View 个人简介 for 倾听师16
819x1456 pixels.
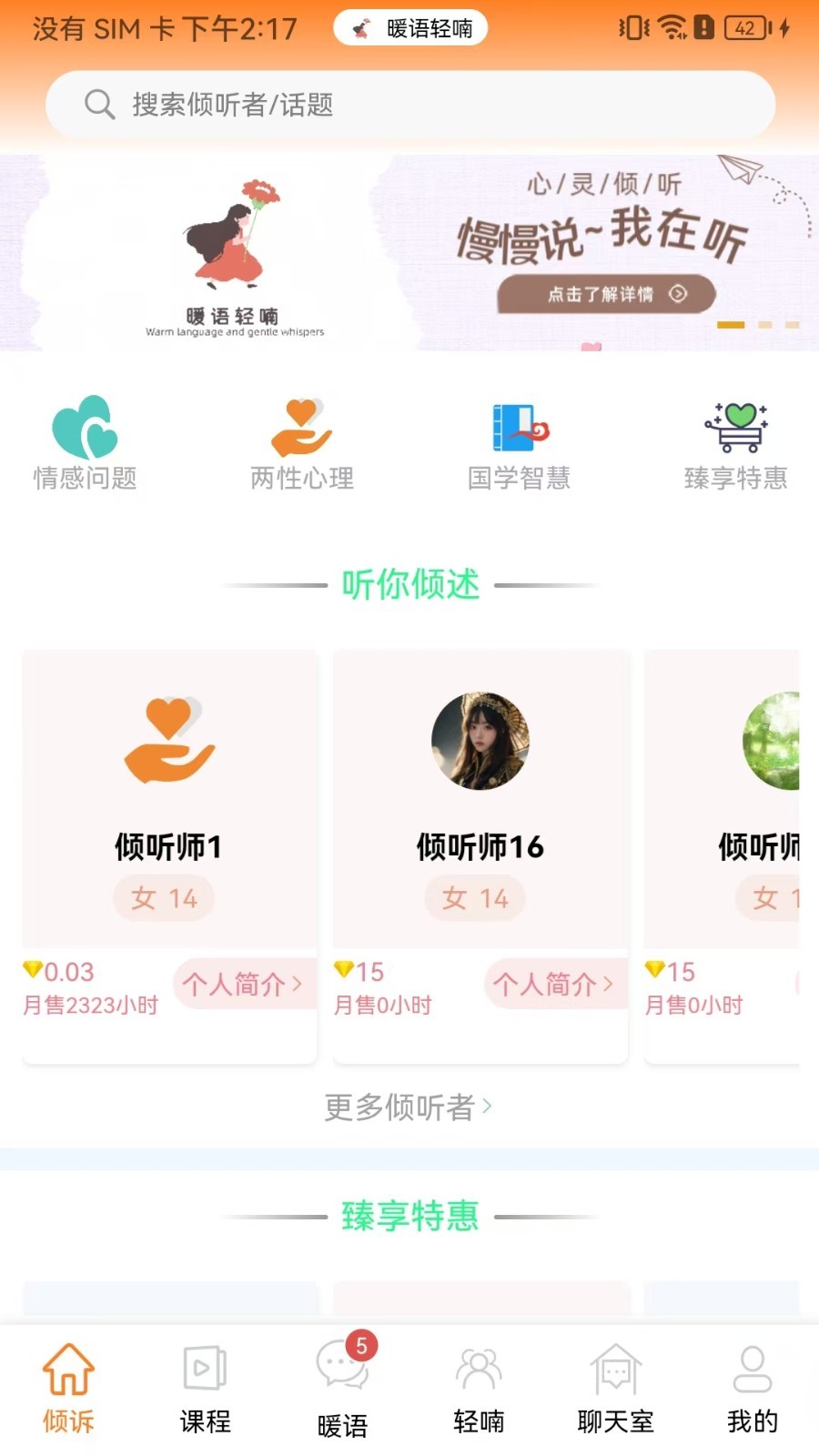(x=554, y=984)
